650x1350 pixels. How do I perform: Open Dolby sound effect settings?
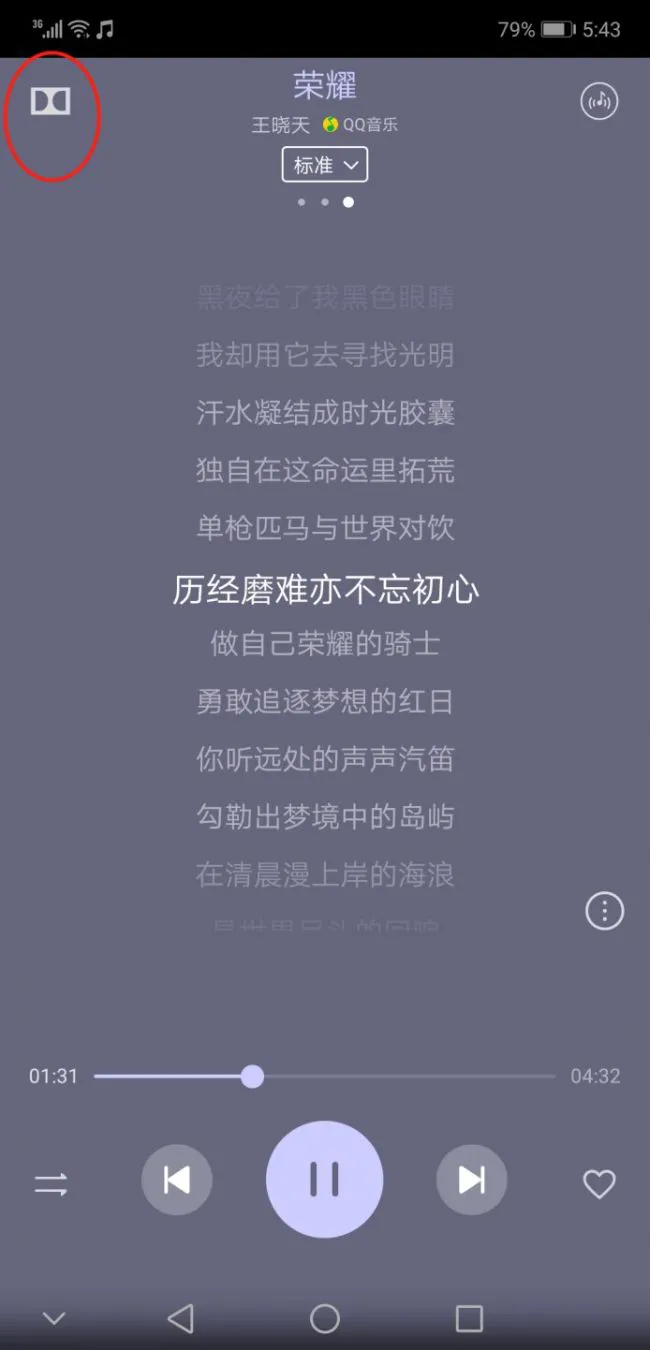pos(50,102)
